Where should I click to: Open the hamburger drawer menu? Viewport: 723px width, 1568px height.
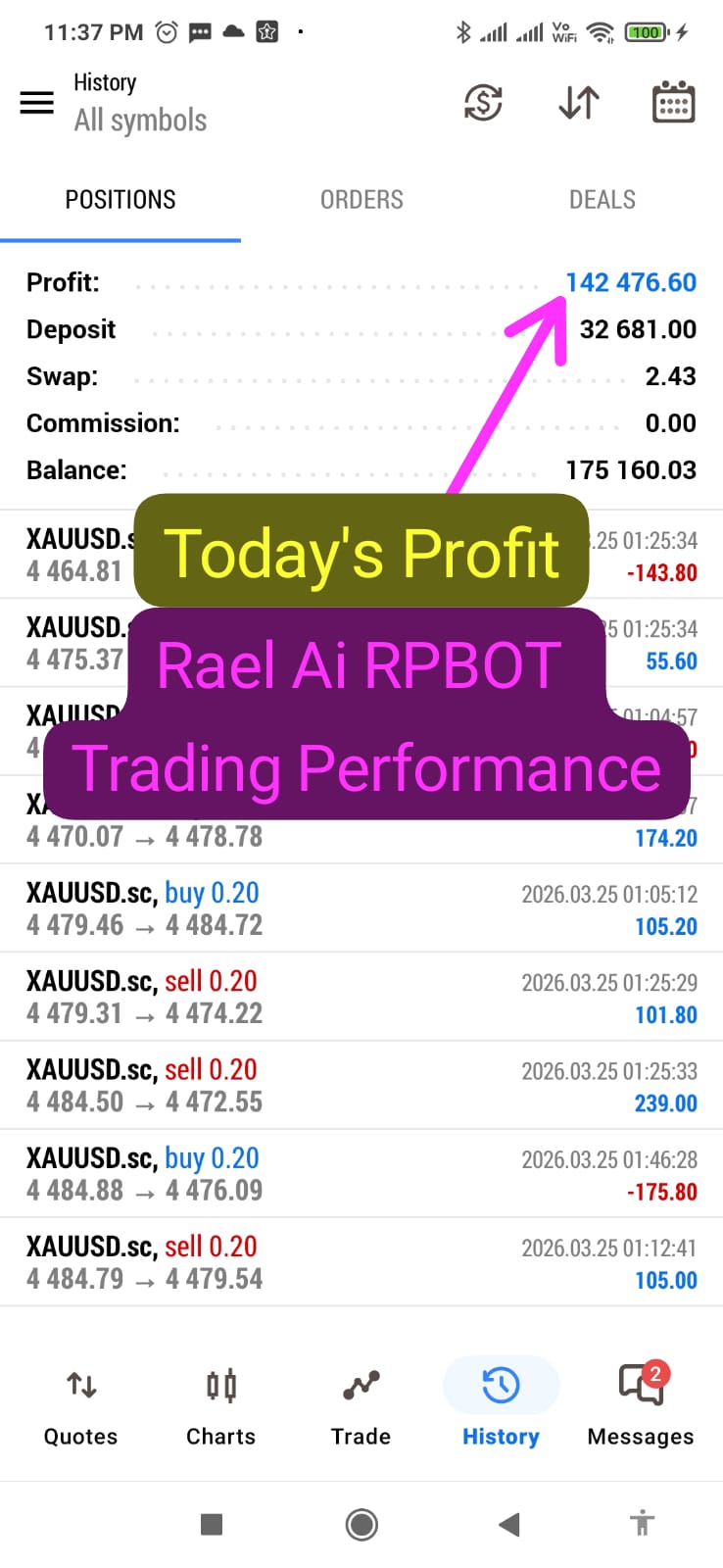pos(37,102)
